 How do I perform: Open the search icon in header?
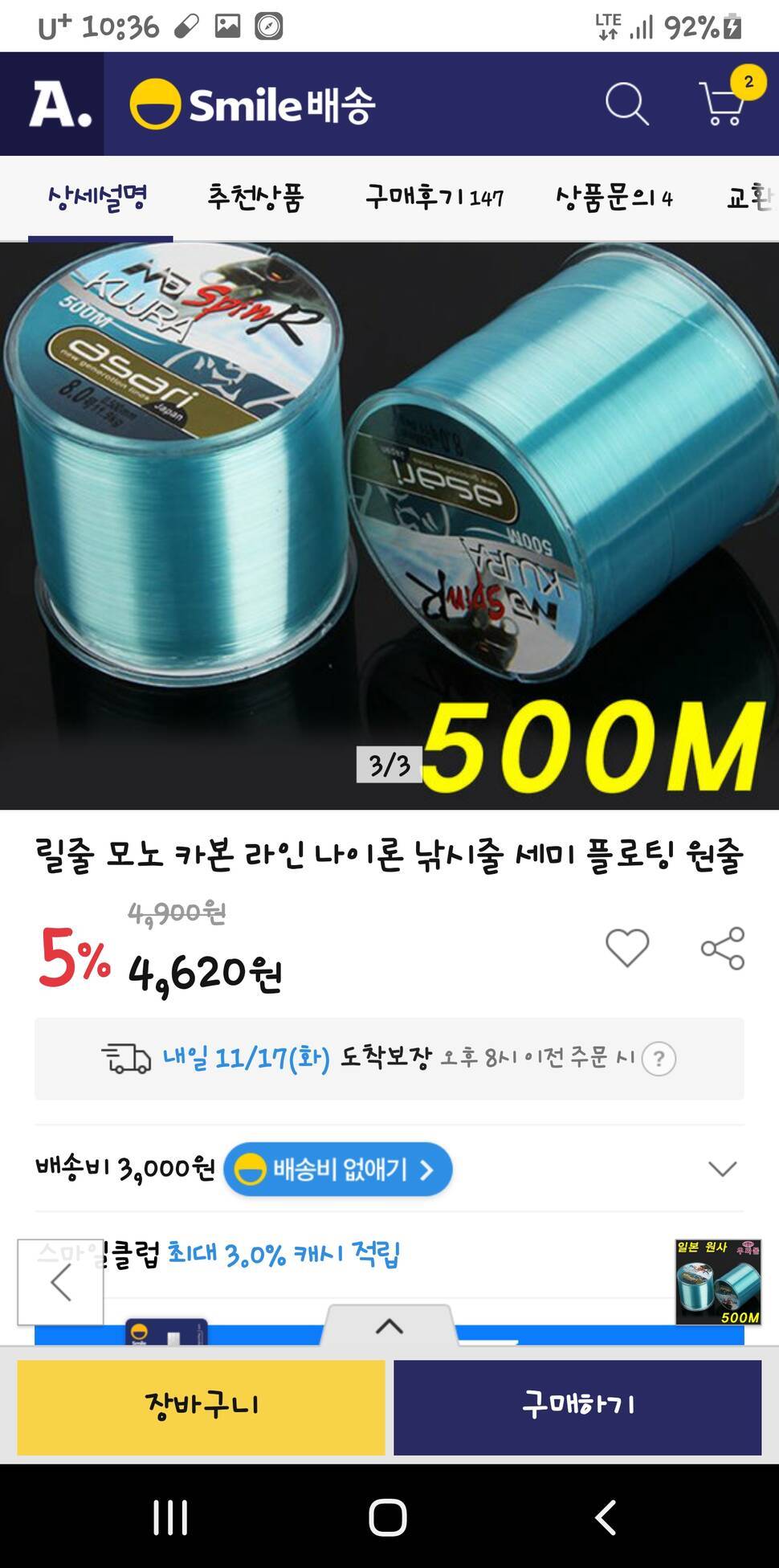(x=626, y=104)
